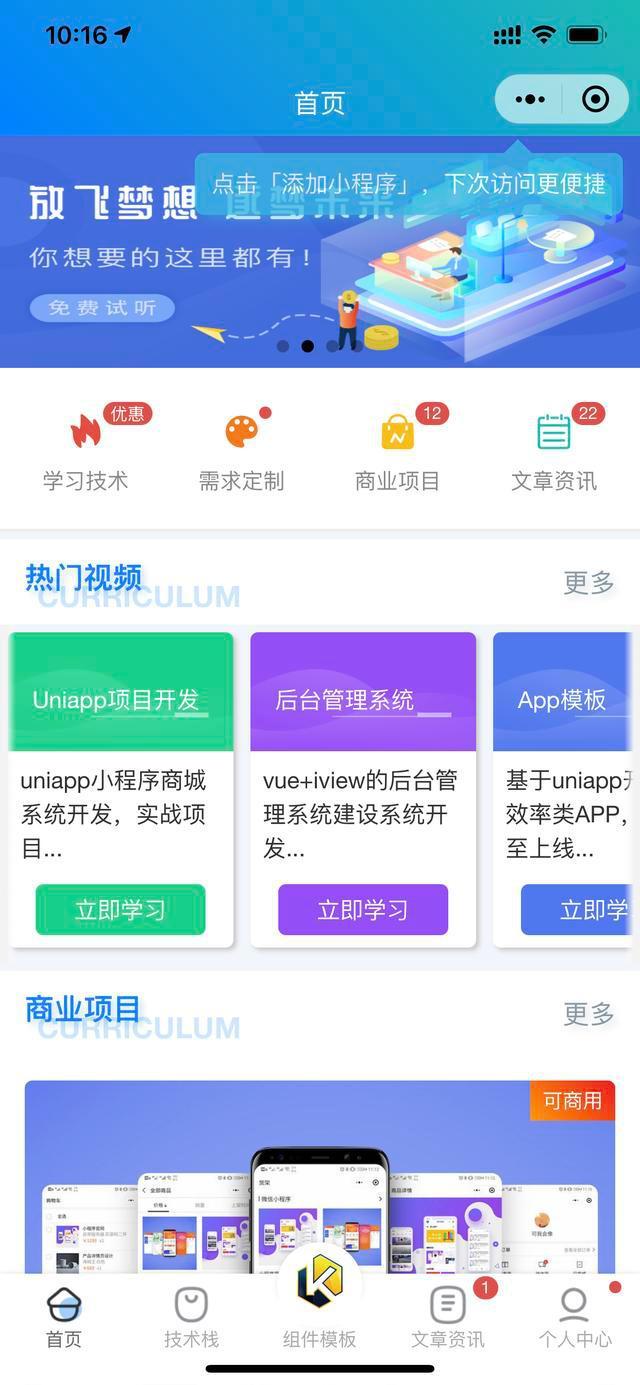Viewport: 640px width, 1385px height.
Task: Close the mini program
Action: [x=595, y=99]
